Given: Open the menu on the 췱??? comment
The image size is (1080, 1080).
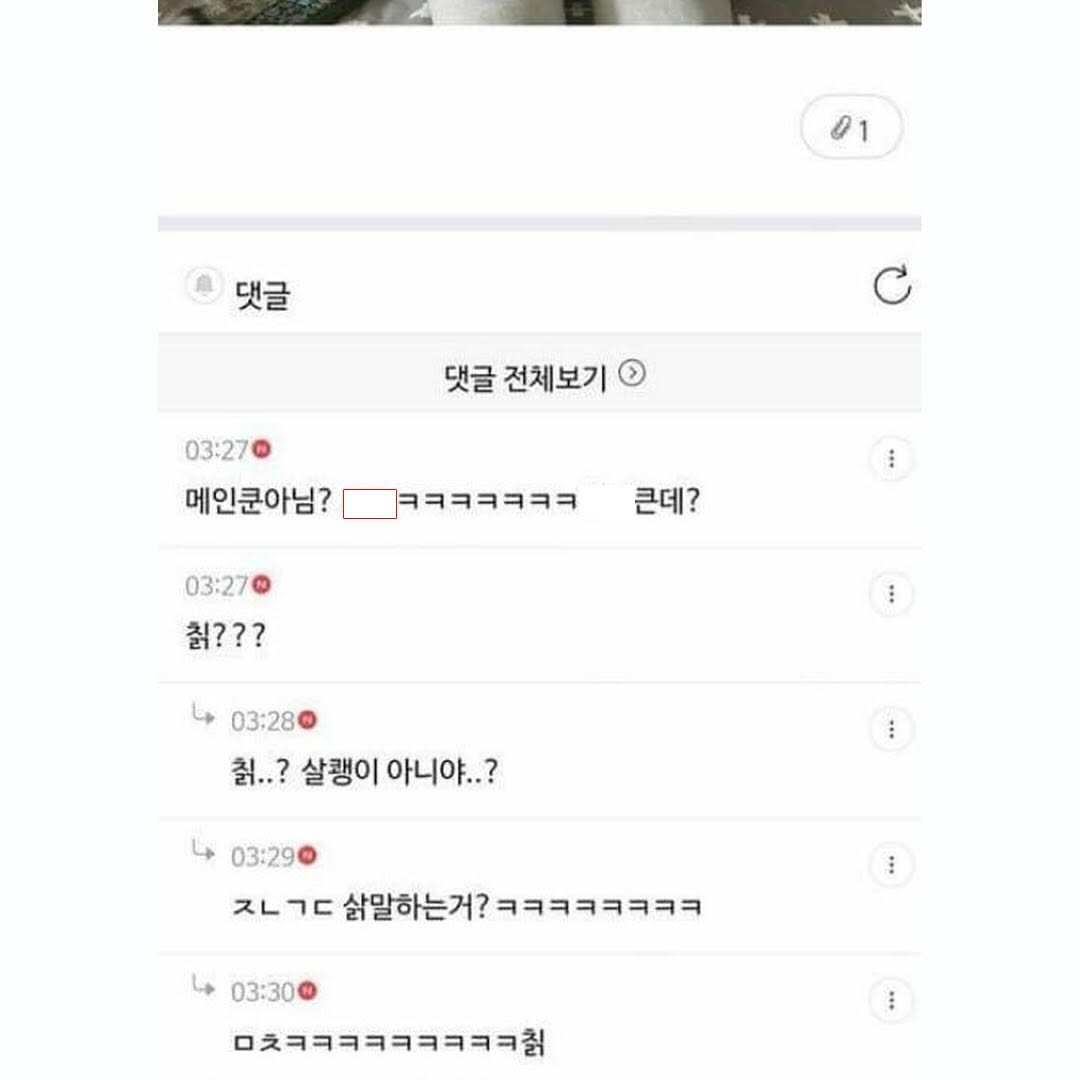Looking at the screenshot, I should 891,594.
